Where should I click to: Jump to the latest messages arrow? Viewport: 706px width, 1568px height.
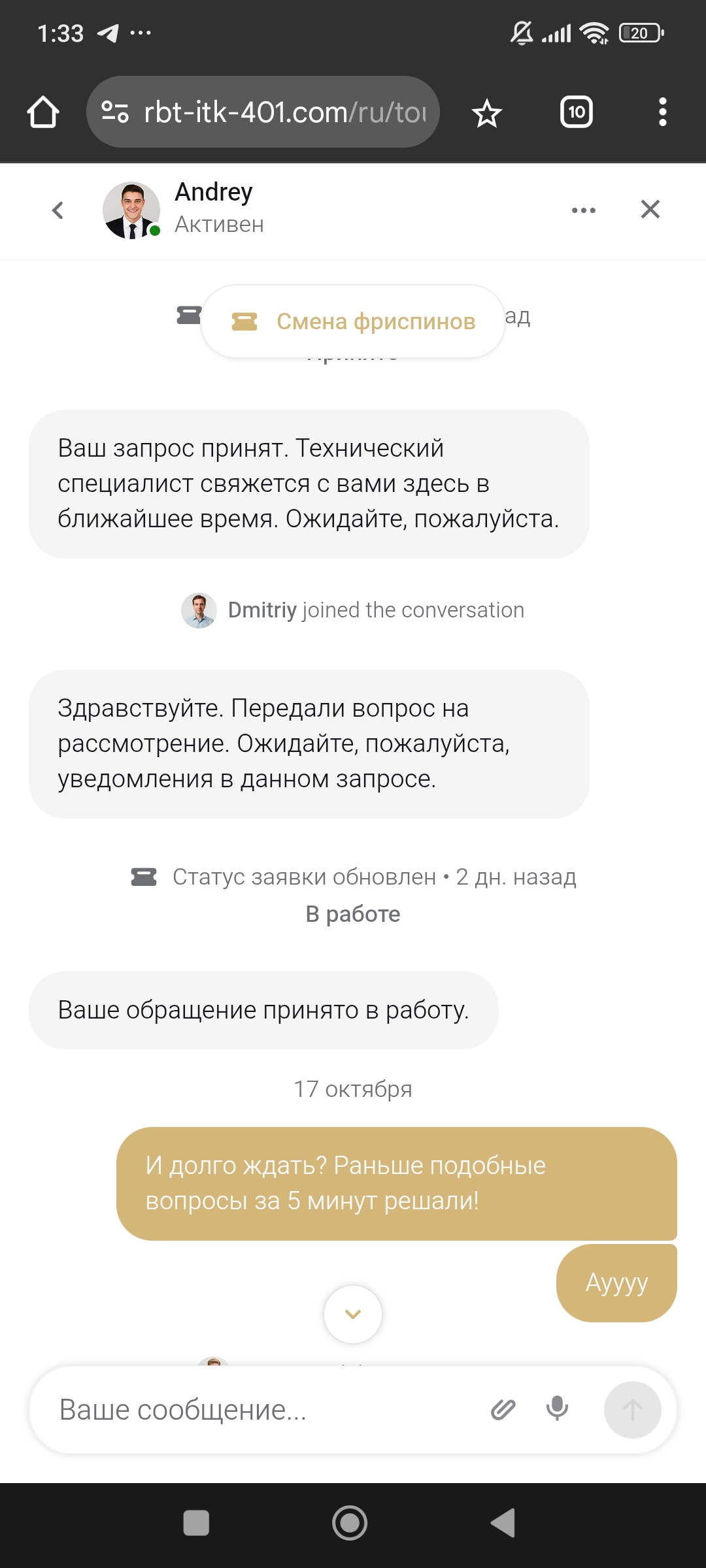point(353,1314)
